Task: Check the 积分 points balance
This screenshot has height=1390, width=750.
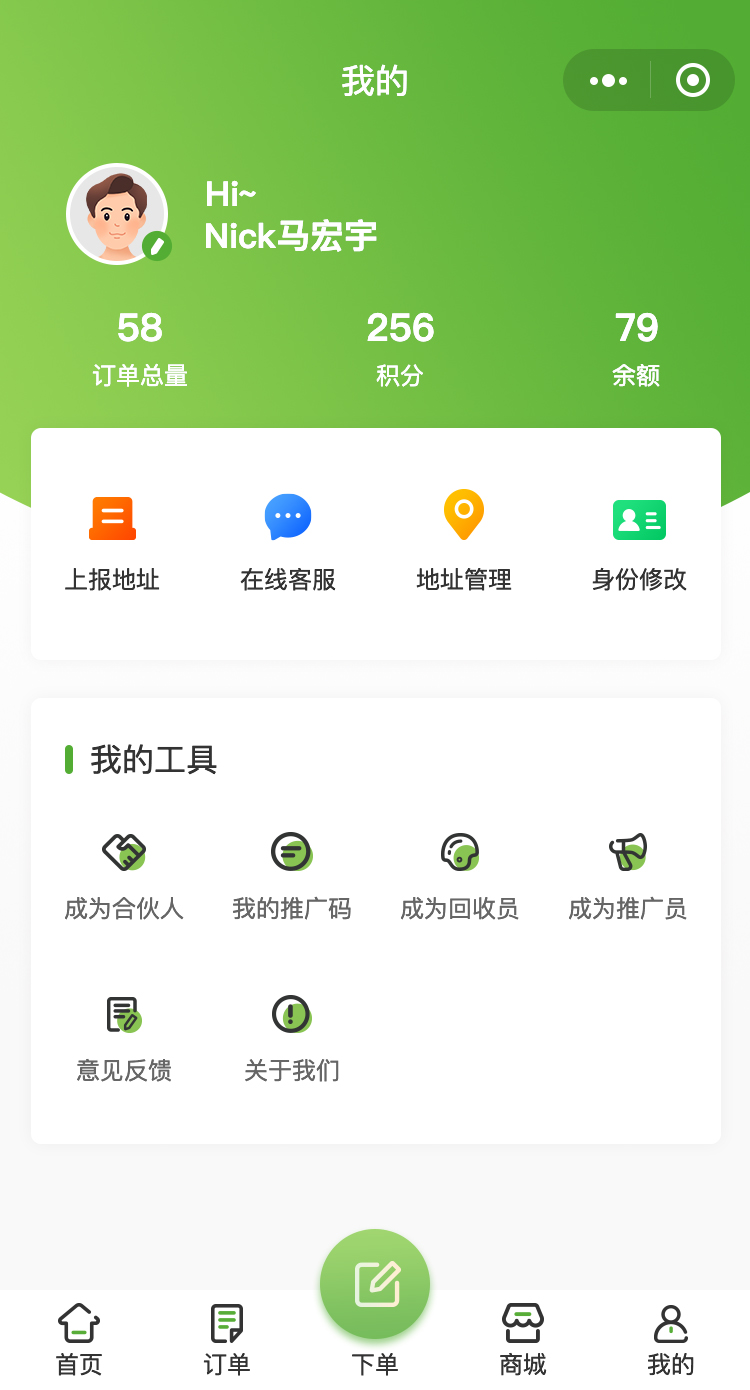Action: pyautogui.click(x=400, y=347)
